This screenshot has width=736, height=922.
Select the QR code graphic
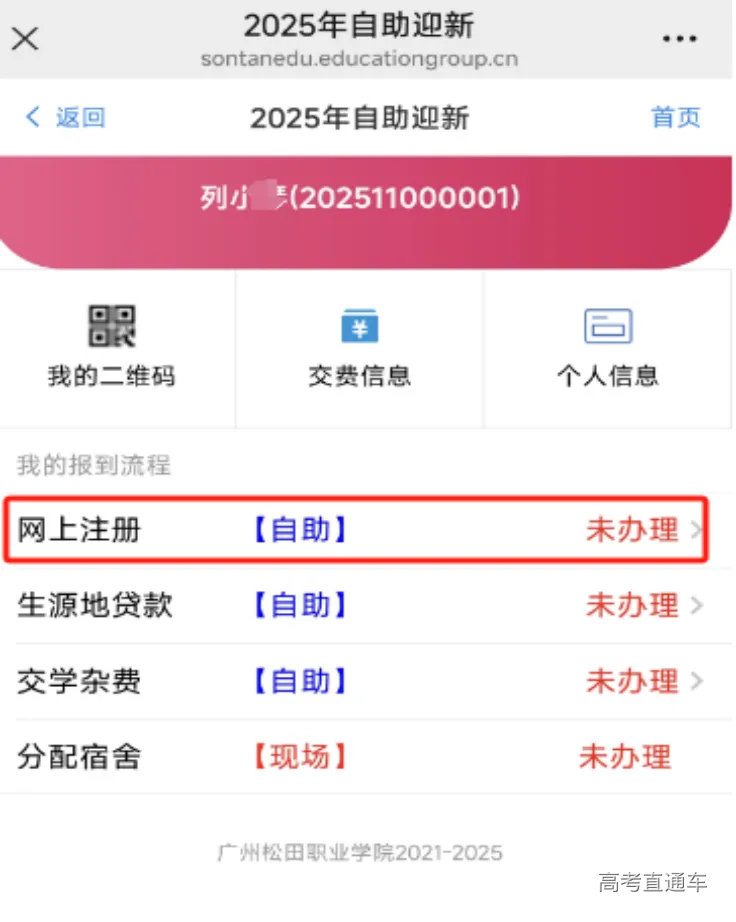[x=112, y=325]
